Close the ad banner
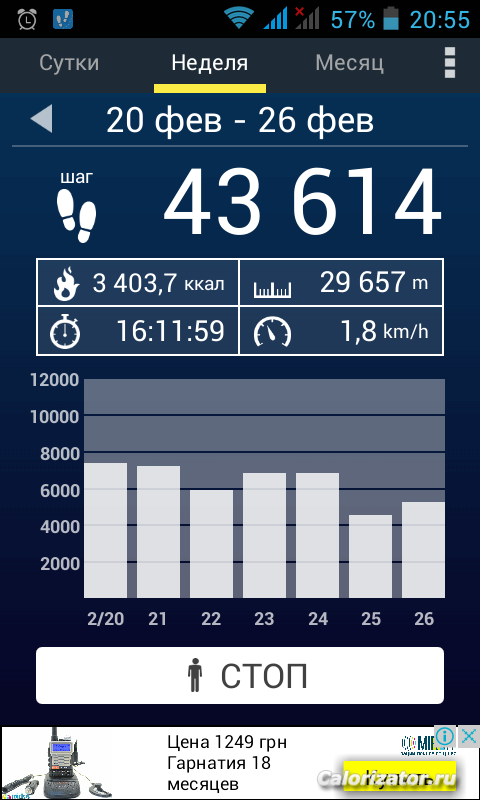This screenshot has width=480, height=800. (468, 736)
